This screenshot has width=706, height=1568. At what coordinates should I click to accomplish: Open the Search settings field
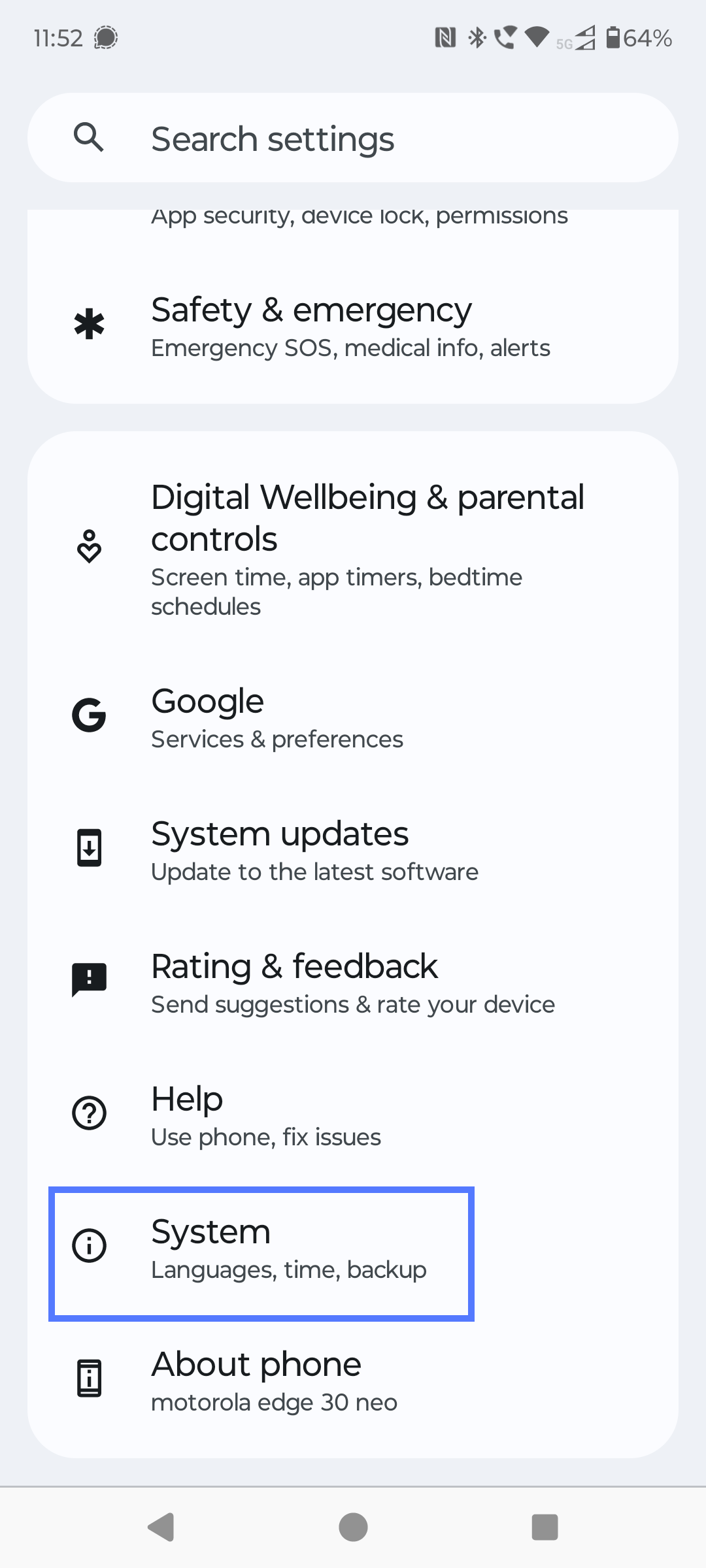tap(353, 138)
